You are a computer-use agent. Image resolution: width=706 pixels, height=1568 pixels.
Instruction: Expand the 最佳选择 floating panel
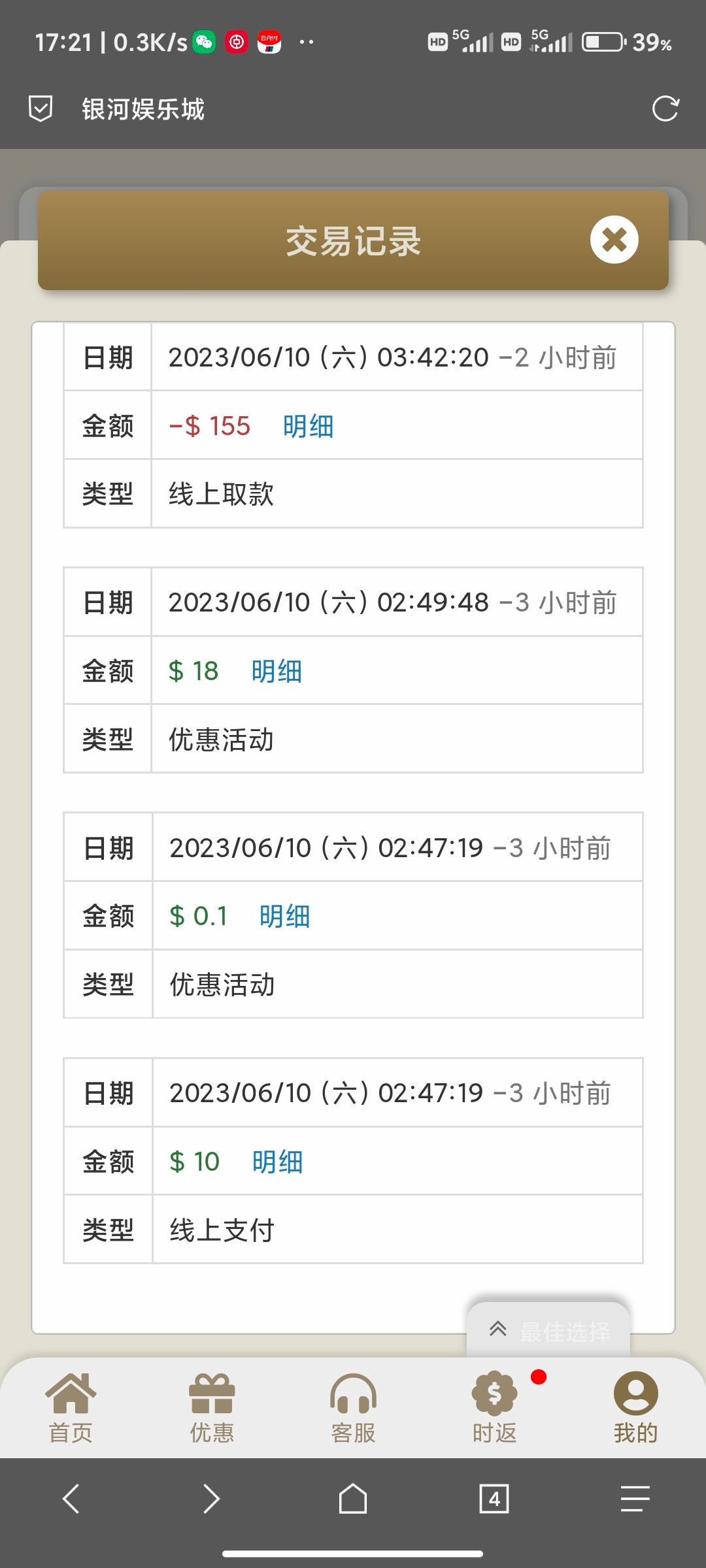549,1330
